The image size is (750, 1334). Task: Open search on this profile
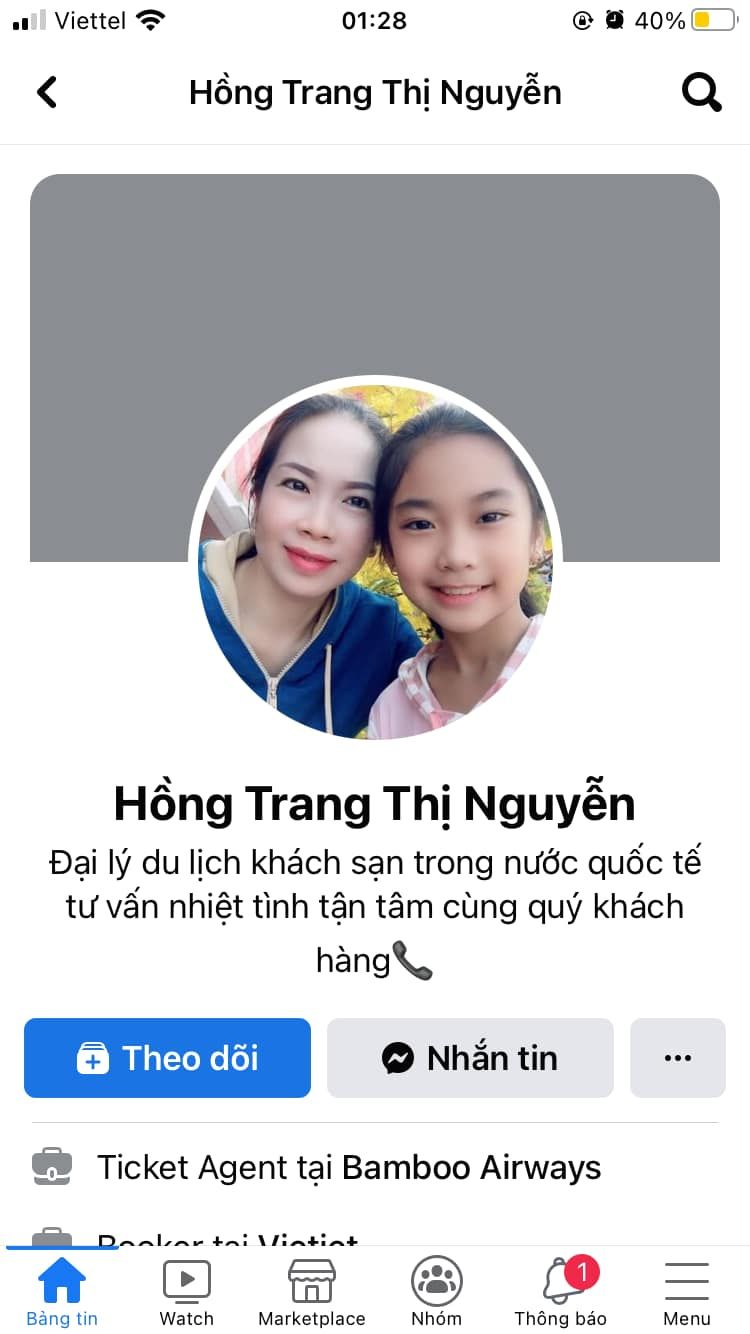click(701, 93)
